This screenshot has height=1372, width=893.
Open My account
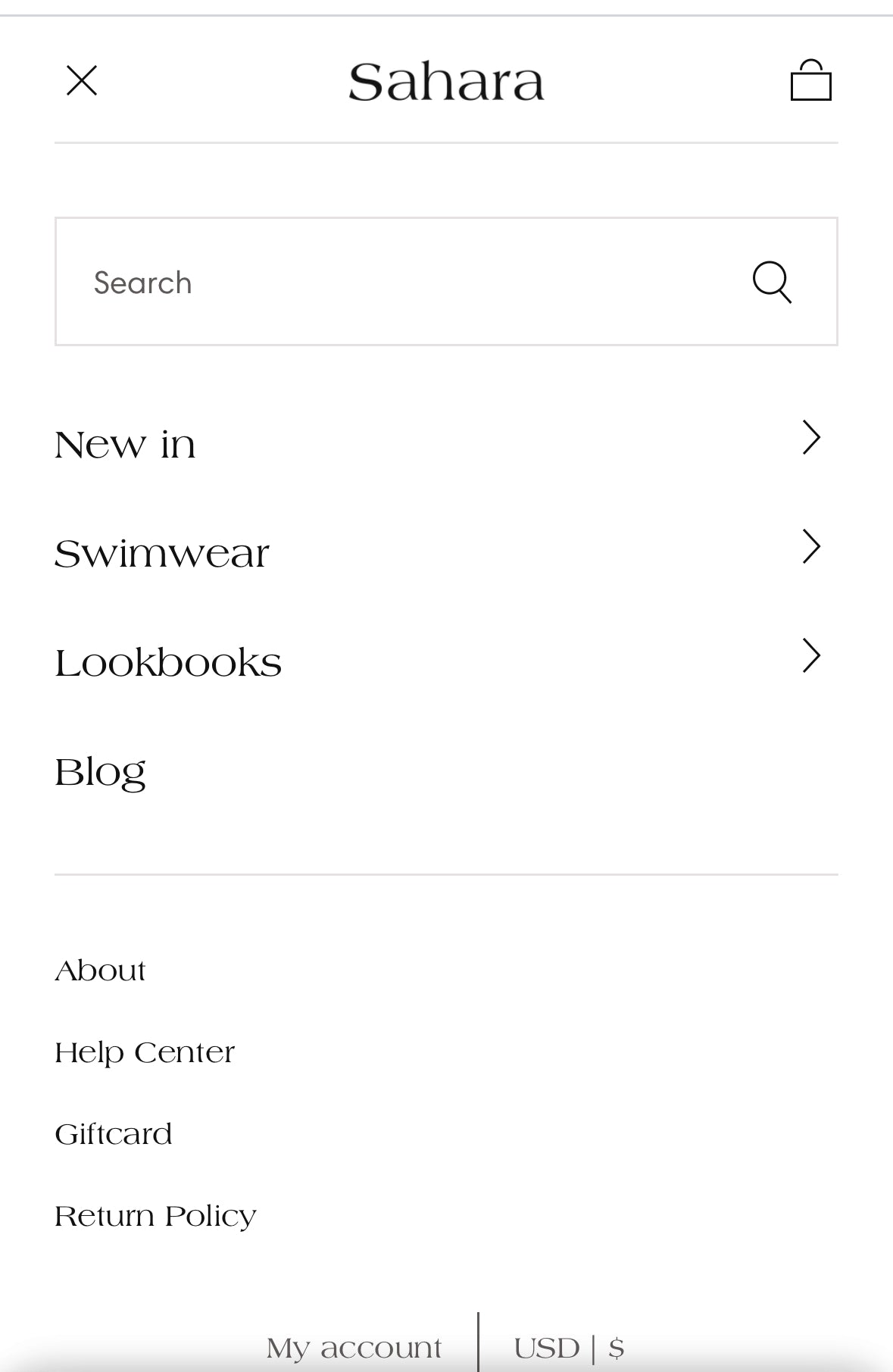(354, 1348)
